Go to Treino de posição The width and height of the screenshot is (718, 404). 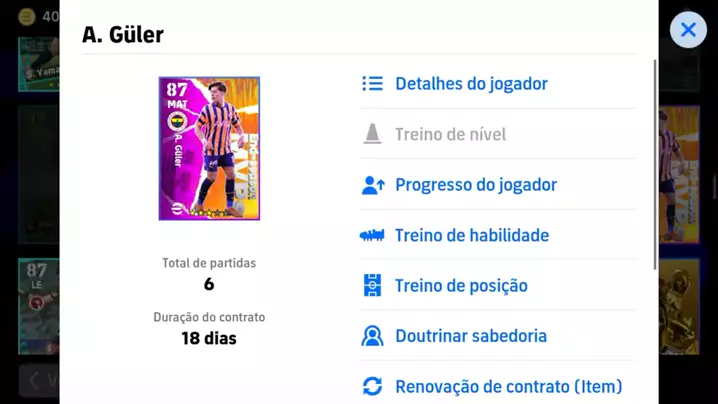pos(461,286)
